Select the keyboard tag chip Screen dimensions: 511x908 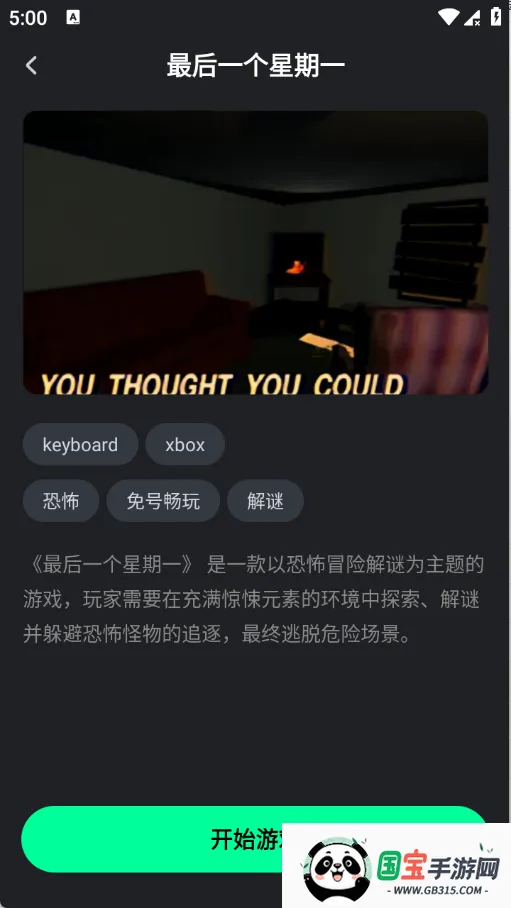(81, 444)
